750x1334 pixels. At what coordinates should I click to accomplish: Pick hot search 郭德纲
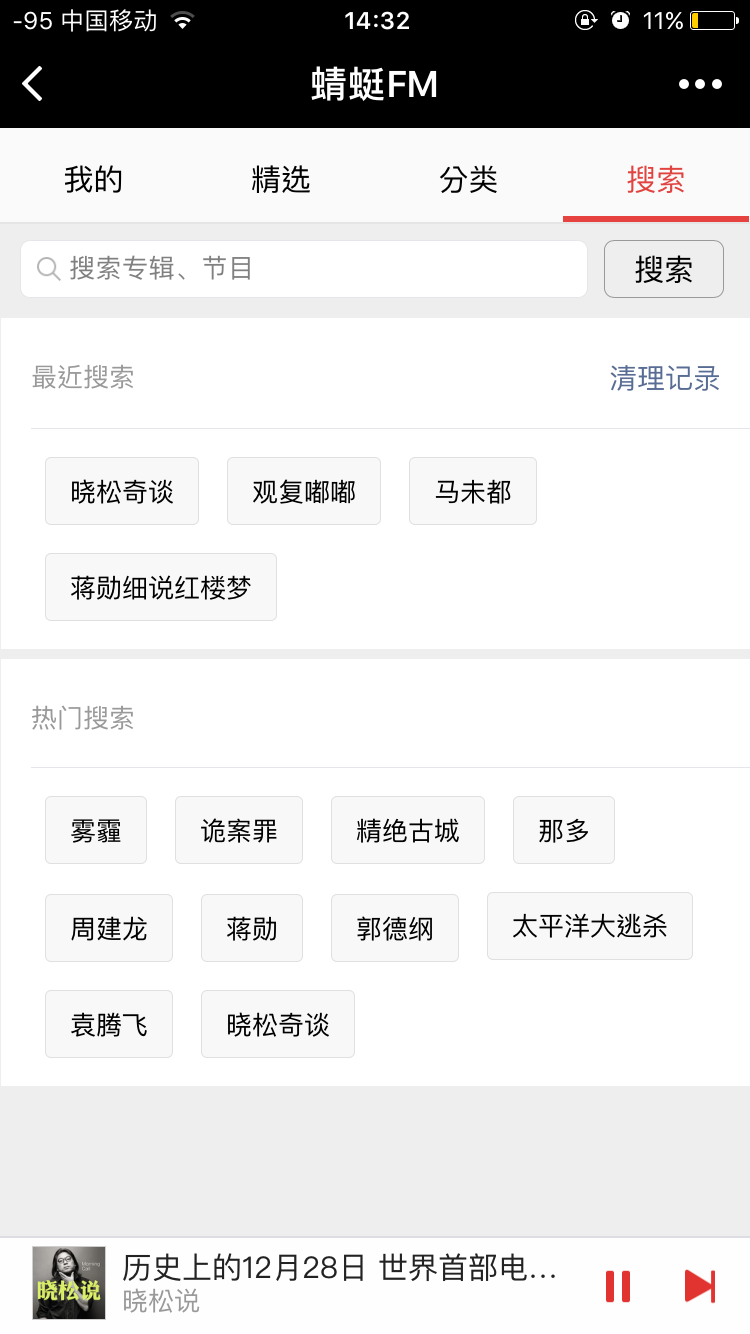pyautogui.click(x=394, y=928)
